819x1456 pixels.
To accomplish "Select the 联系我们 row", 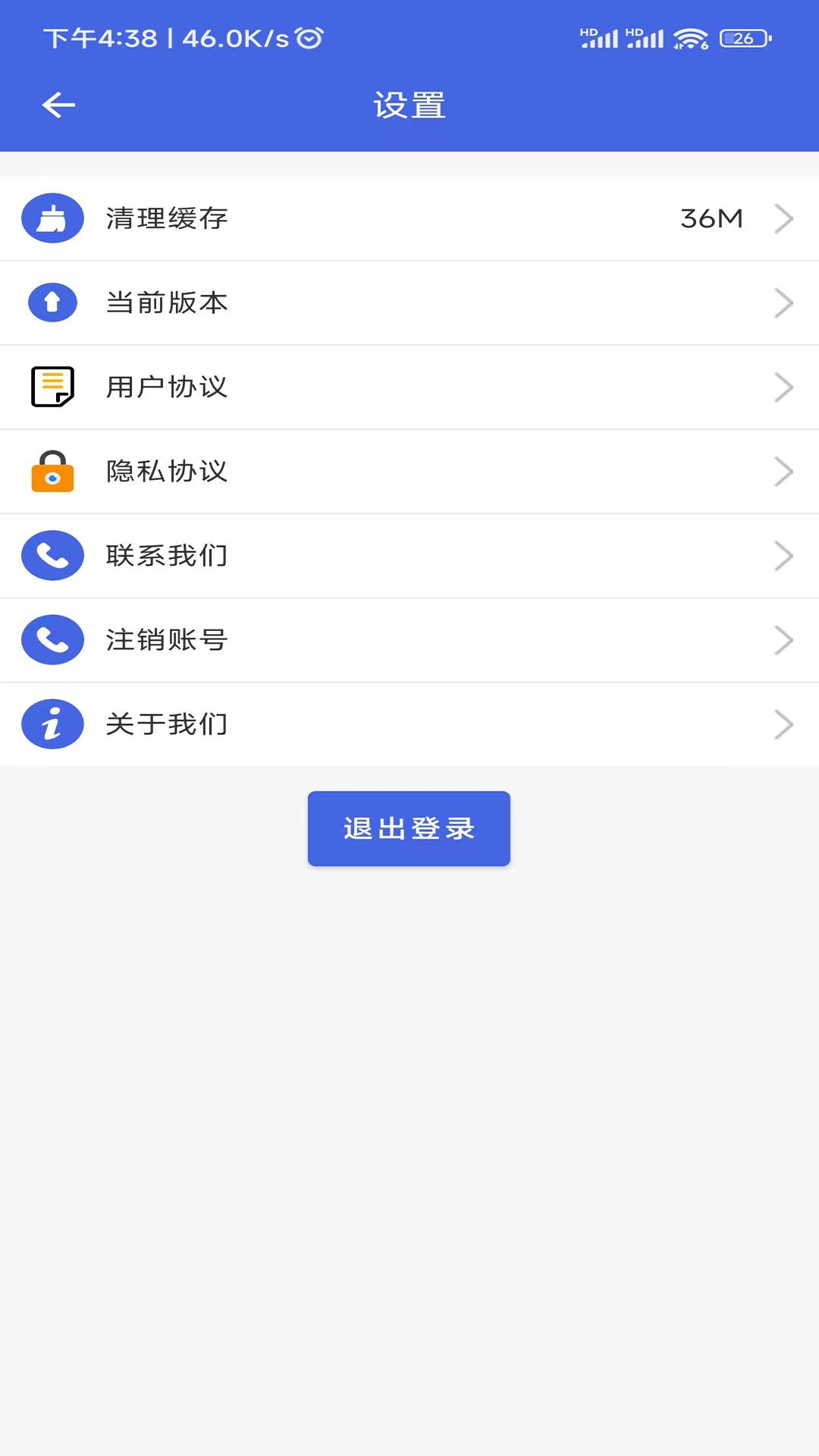I will point(409,555).
